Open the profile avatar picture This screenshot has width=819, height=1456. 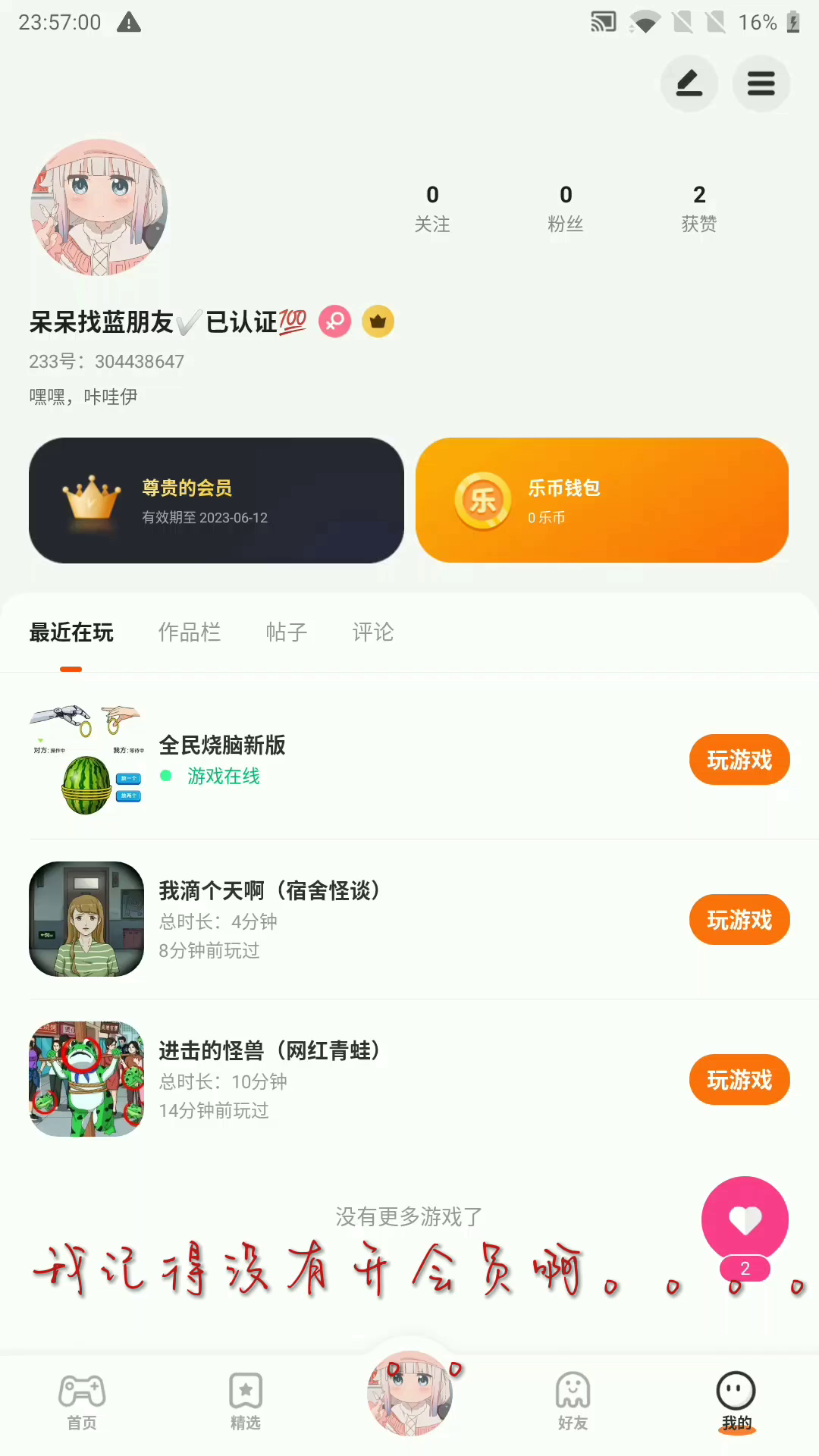click(99, 207)
